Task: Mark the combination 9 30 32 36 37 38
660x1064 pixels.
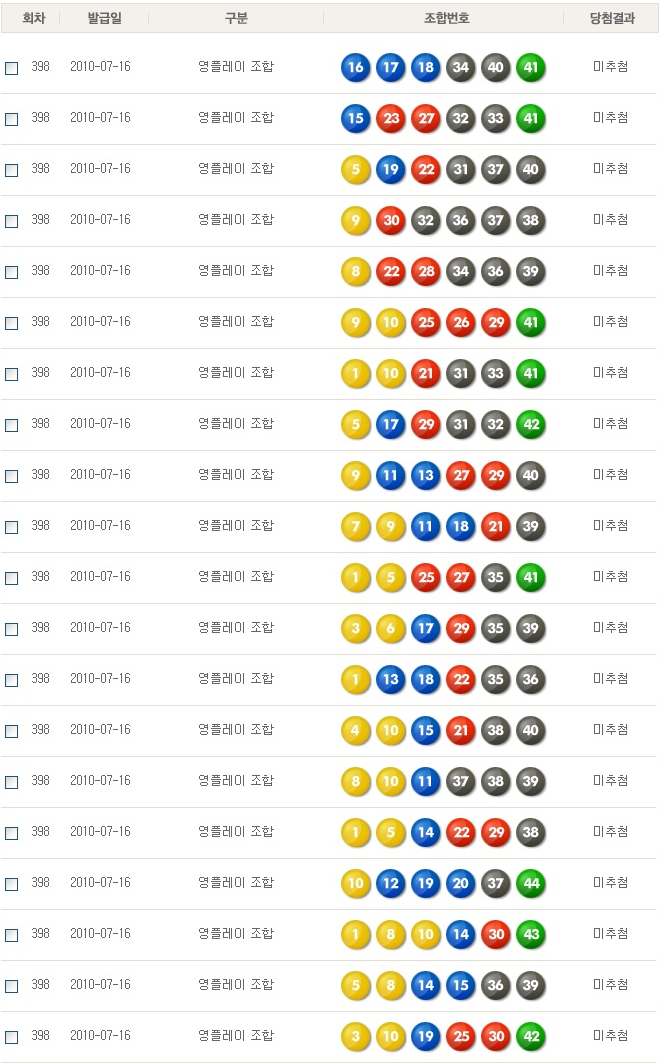Action: click(12, 221)
